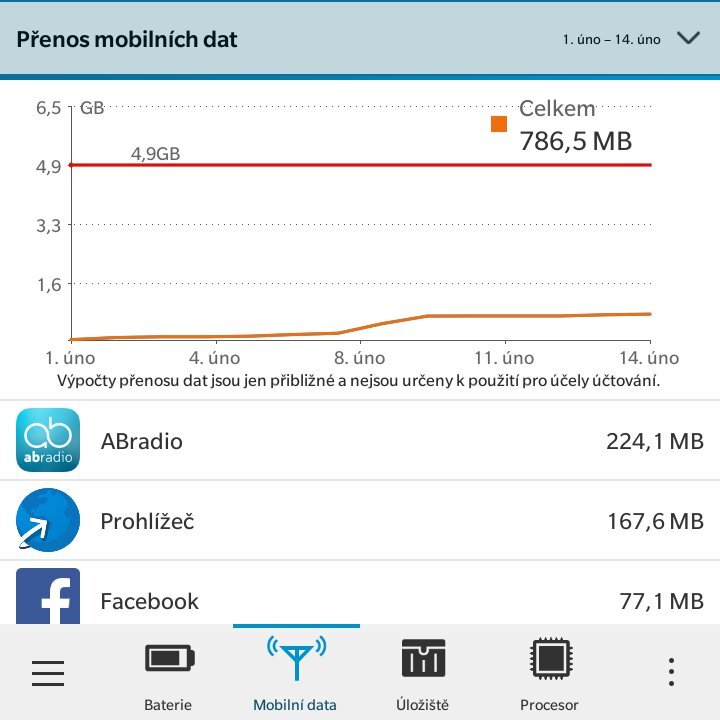Viewport: 720px width, 720px height.
Task: Switch to the Úložiště tab
Action: (x=424, y=673)
